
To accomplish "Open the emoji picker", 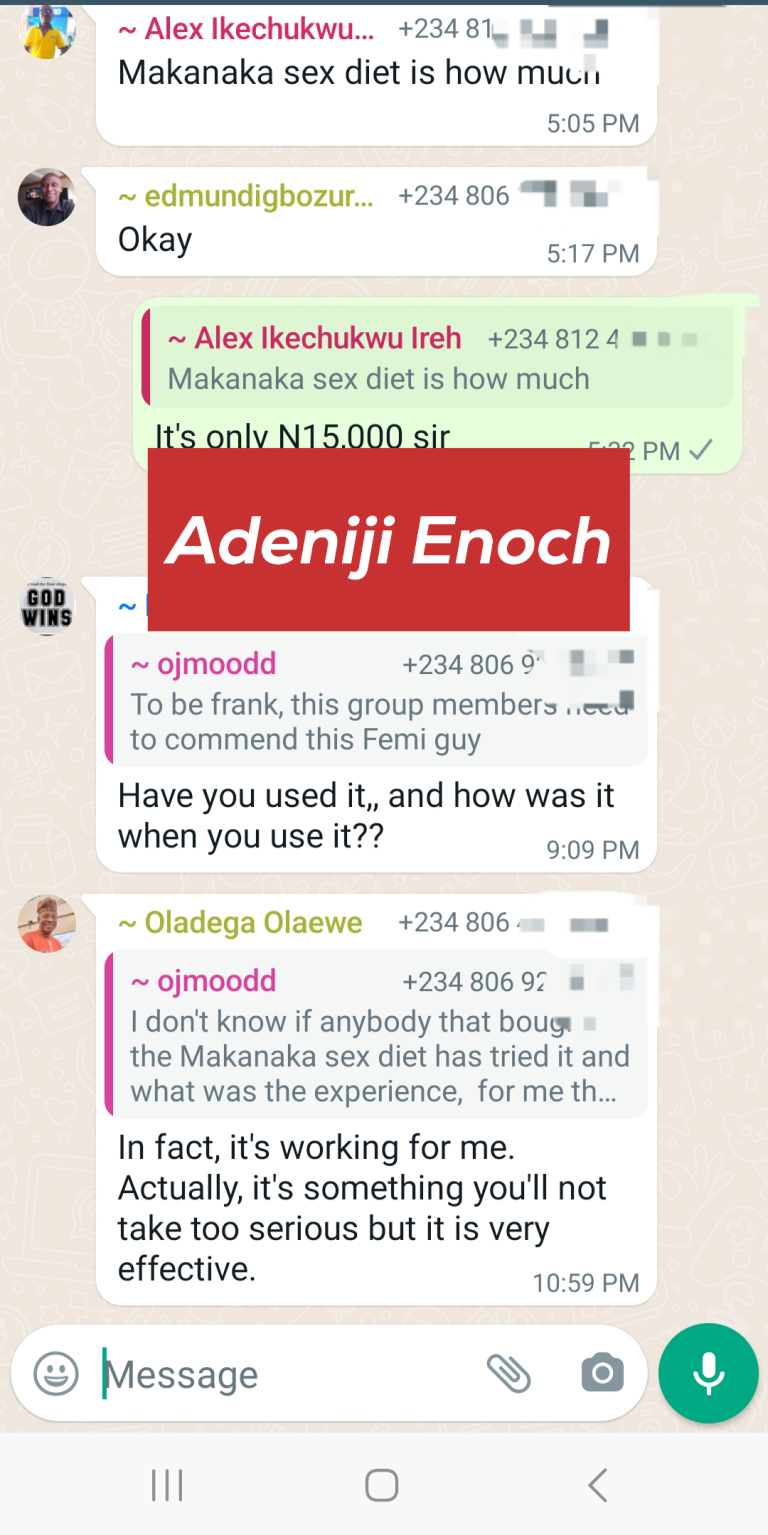I will pos(56,1373).
